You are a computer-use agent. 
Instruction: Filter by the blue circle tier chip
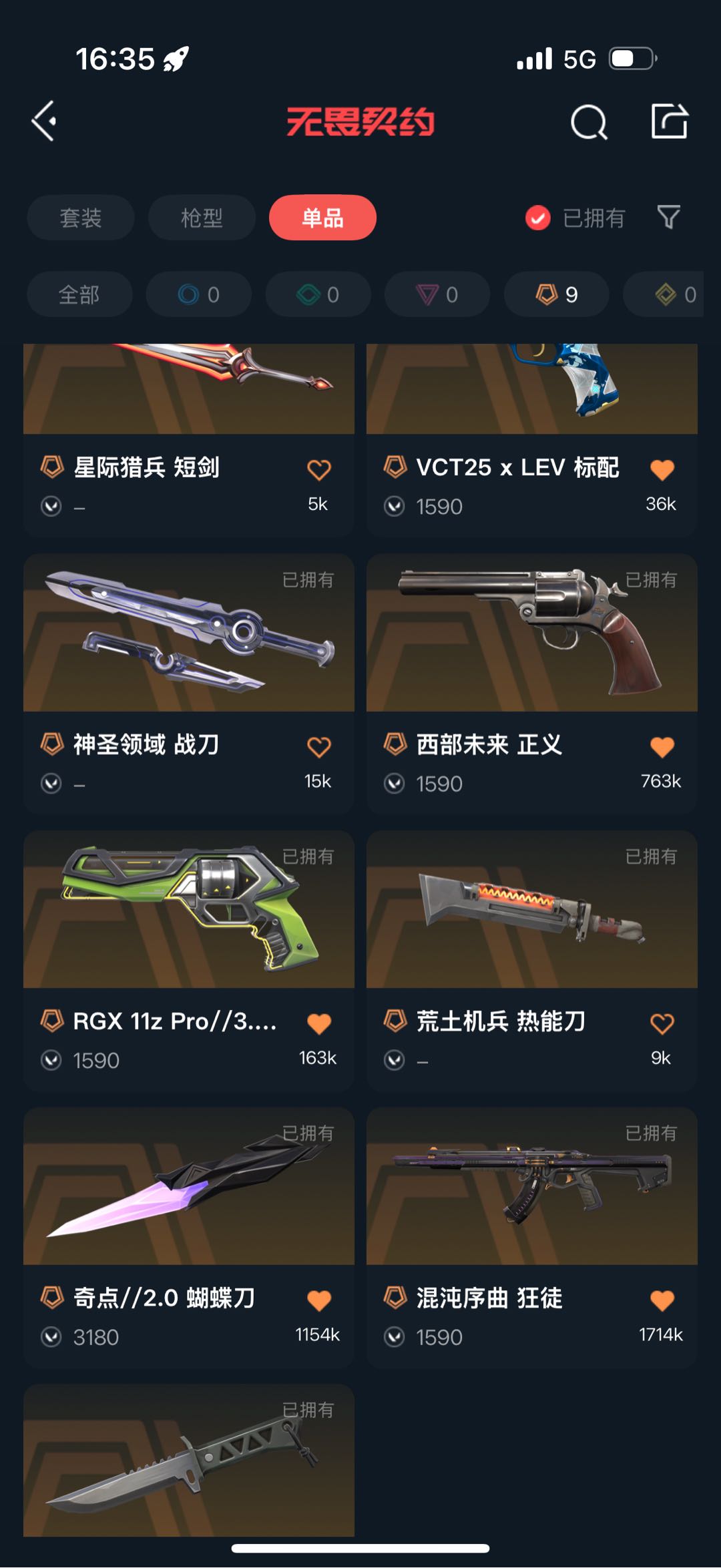point(198,294)
